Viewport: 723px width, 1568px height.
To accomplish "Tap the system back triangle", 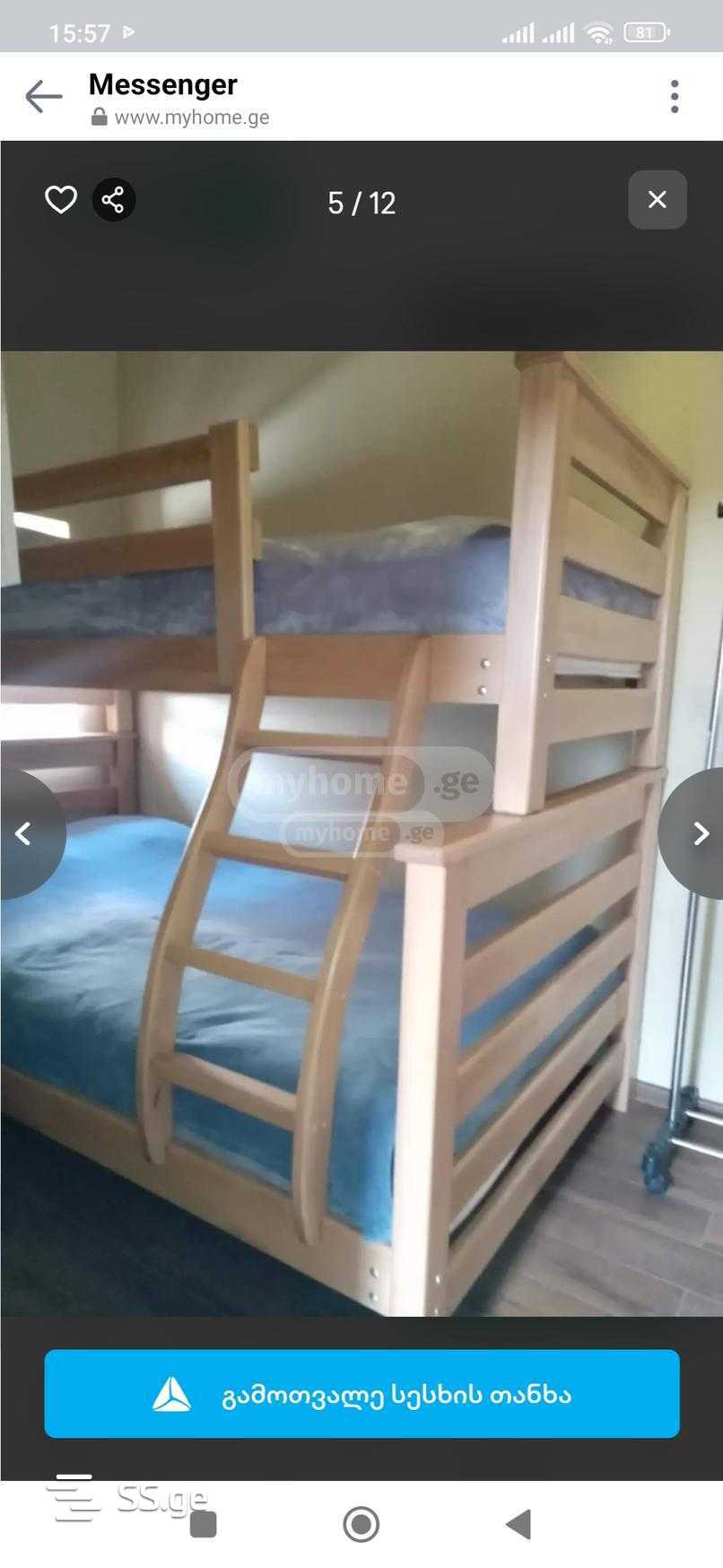I will pos(518,1524).
